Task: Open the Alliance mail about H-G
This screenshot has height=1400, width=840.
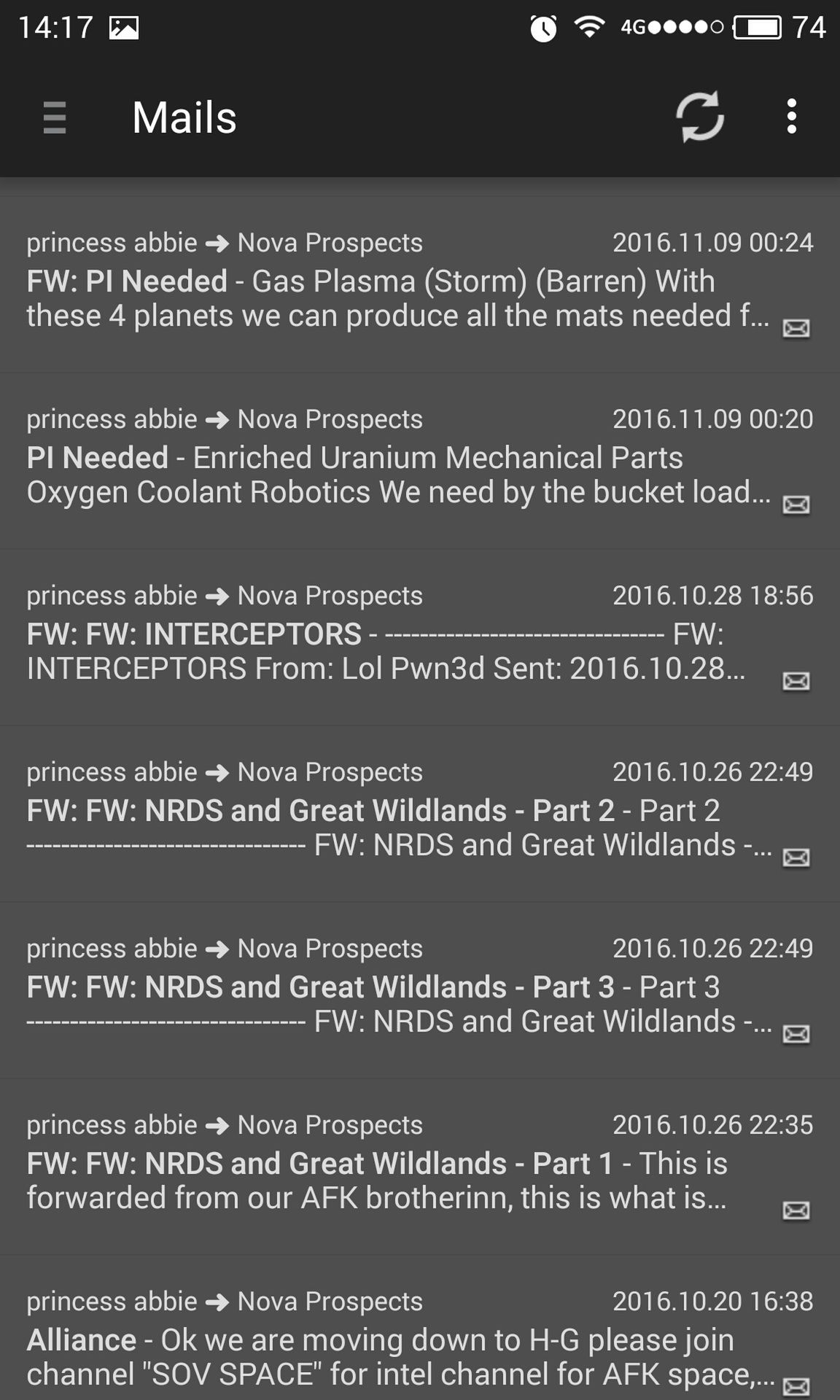Action: (x=420, y=1329)
